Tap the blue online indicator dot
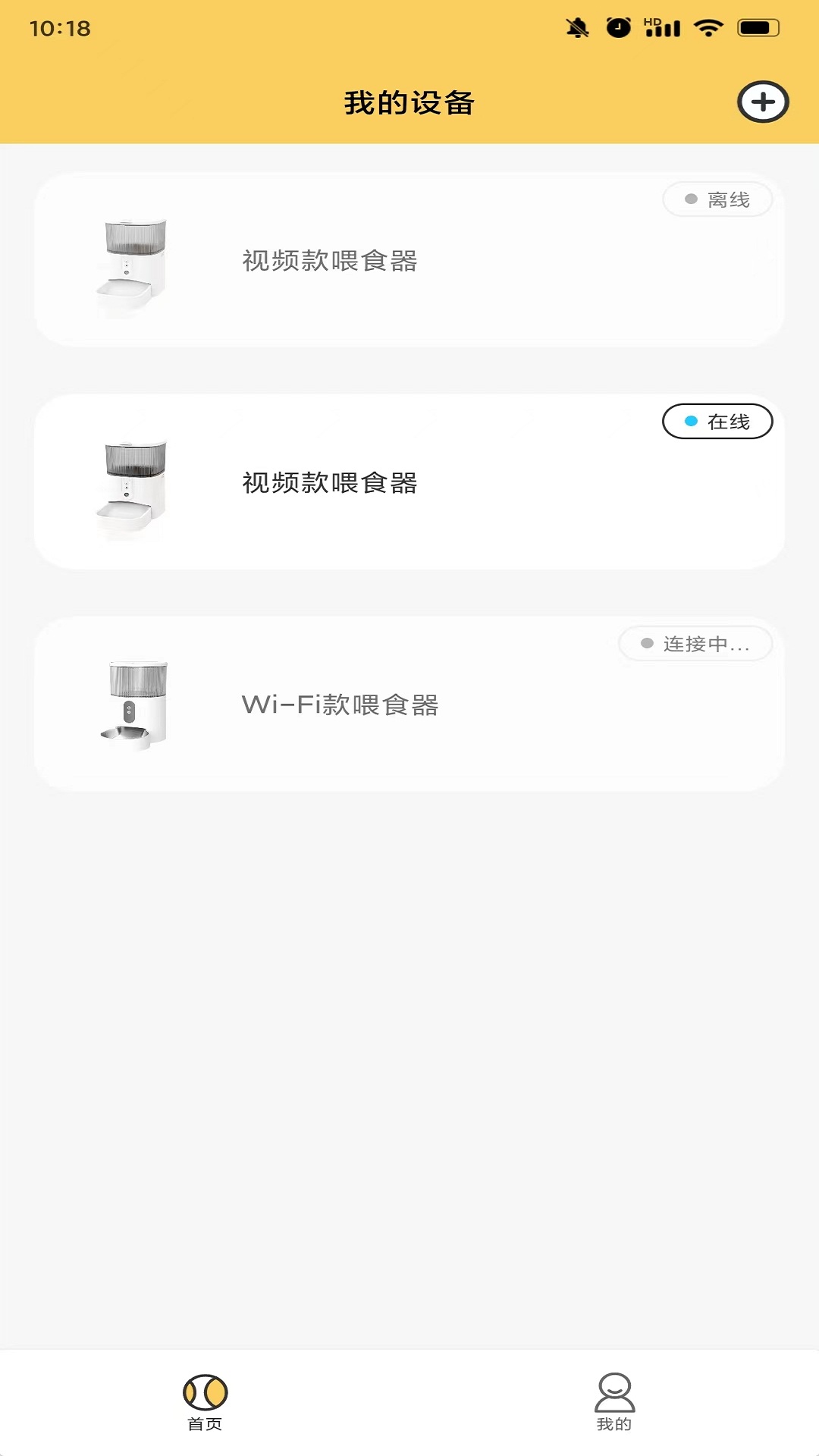The image size is (819, 1456). click(690, 421)
